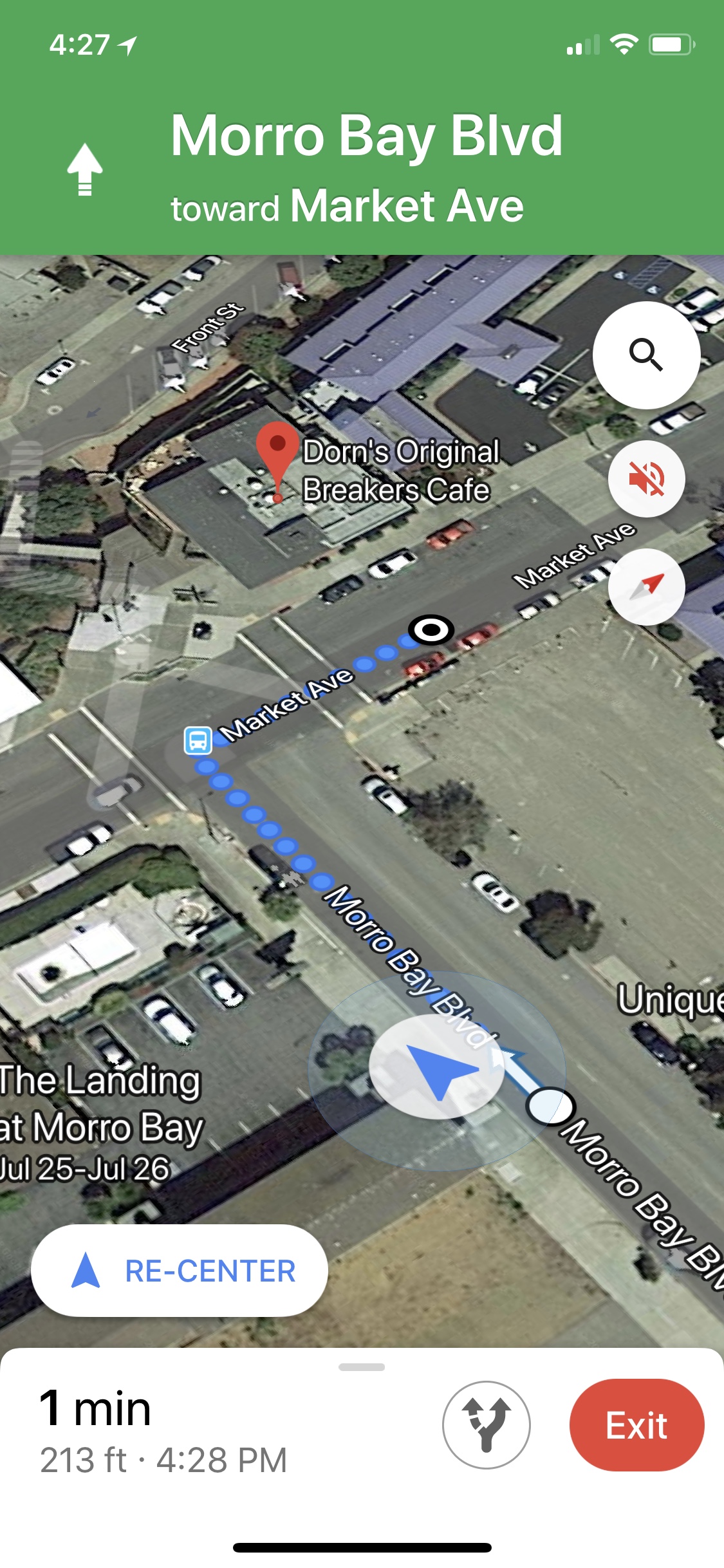Expand the trip details handle
Viewport: 724px width, 1568px height.
click(x=362, y=1367)
